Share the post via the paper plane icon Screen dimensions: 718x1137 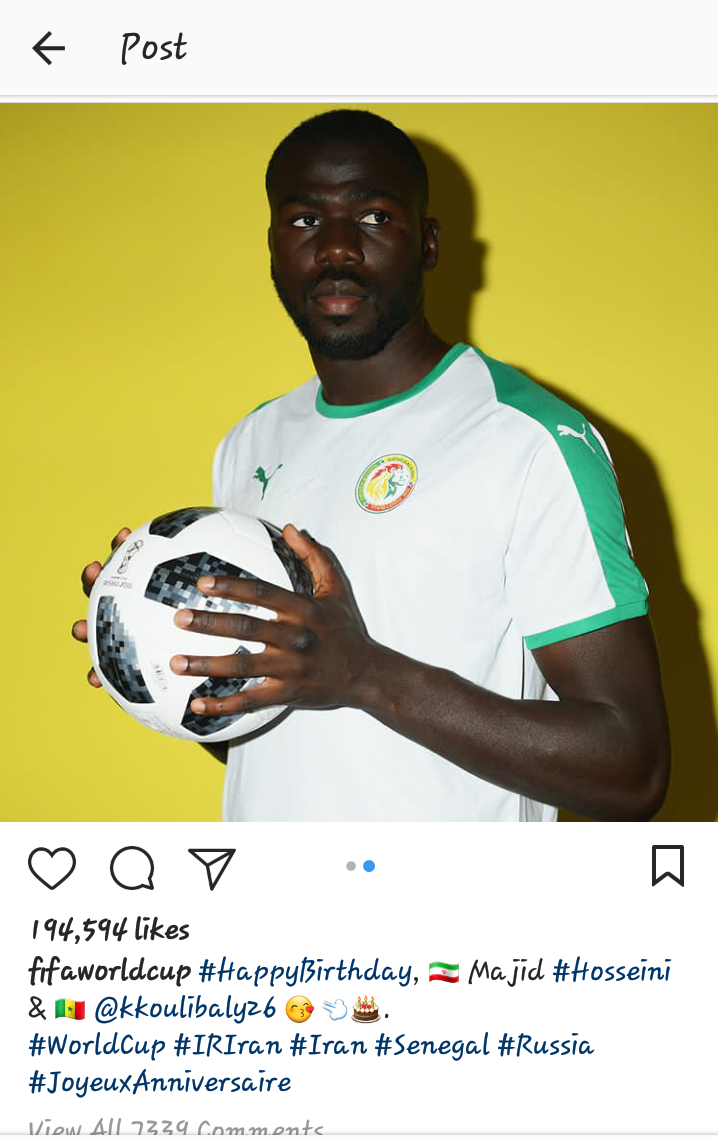click(x=211, y=867)
